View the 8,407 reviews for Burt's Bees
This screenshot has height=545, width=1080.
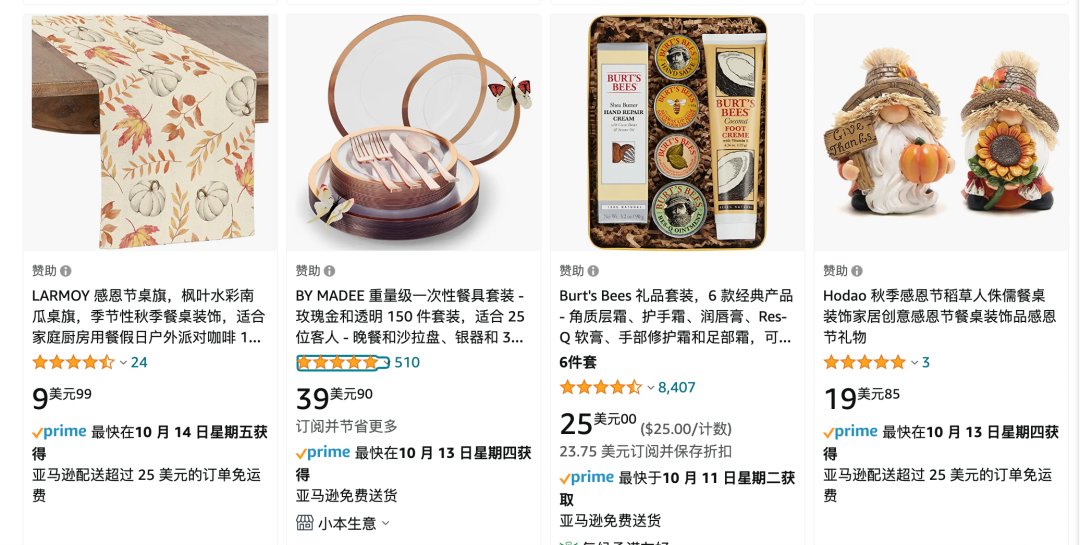(676, 387)
